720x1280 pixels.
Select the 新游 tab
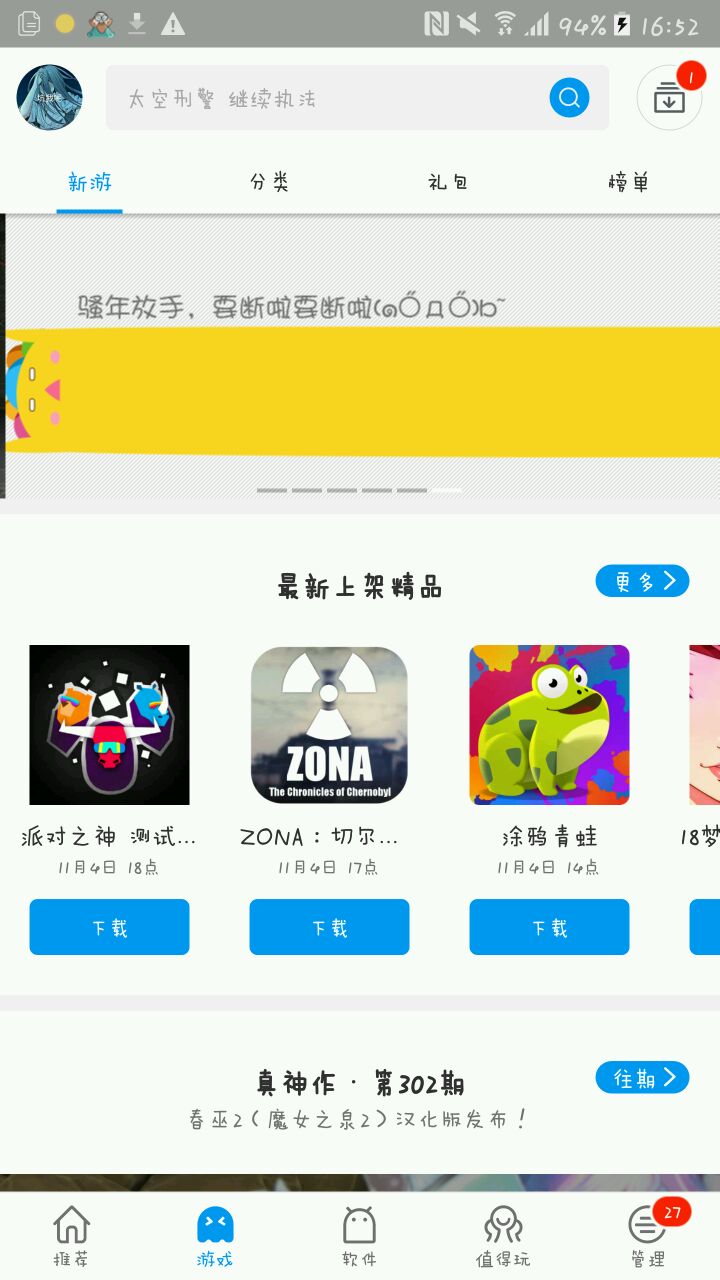[90, 182]
